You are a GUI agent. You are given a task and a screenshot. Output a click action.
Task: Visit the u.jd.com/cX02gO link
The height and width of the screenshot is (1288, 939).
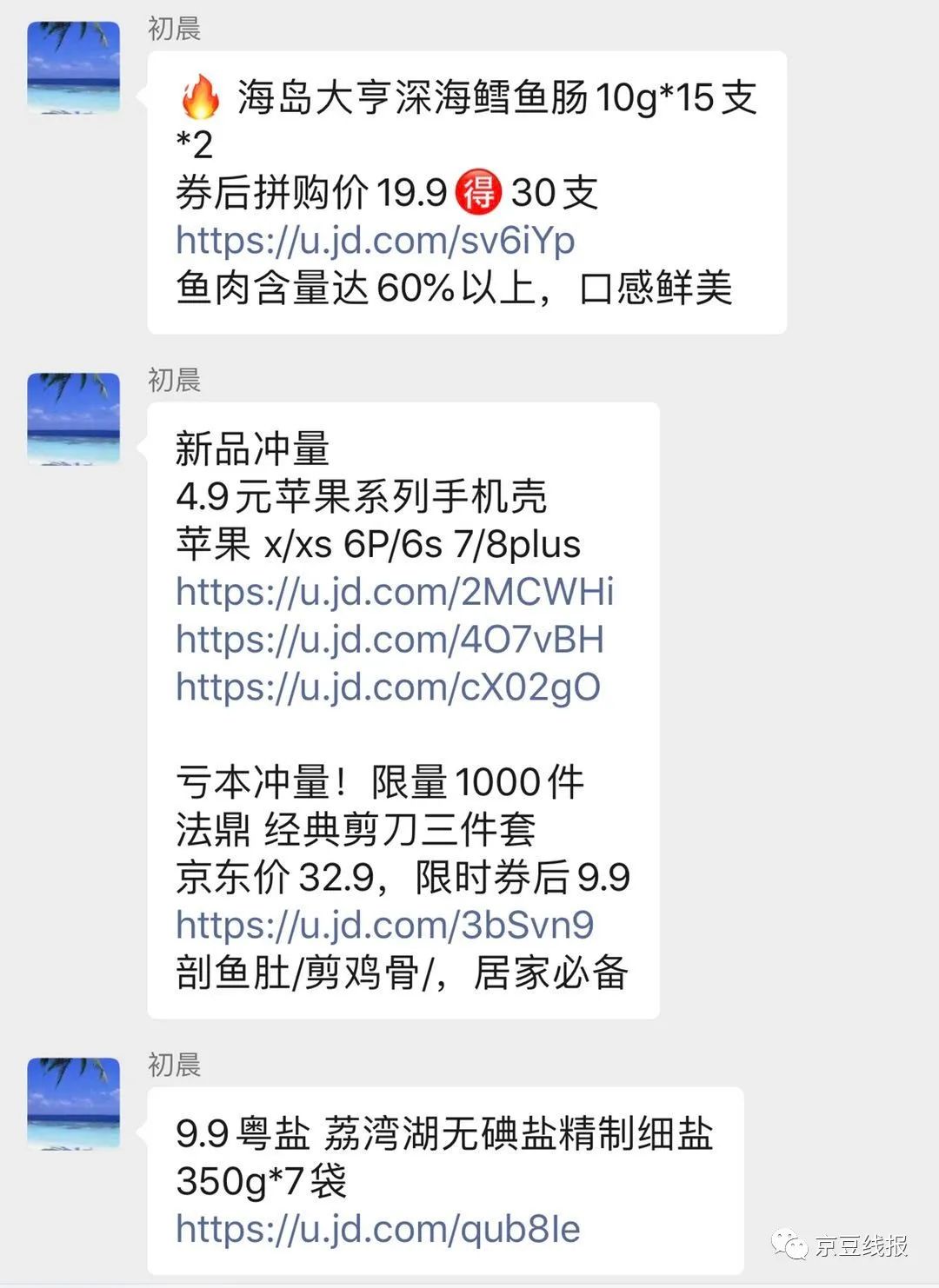tap(388, 687)
